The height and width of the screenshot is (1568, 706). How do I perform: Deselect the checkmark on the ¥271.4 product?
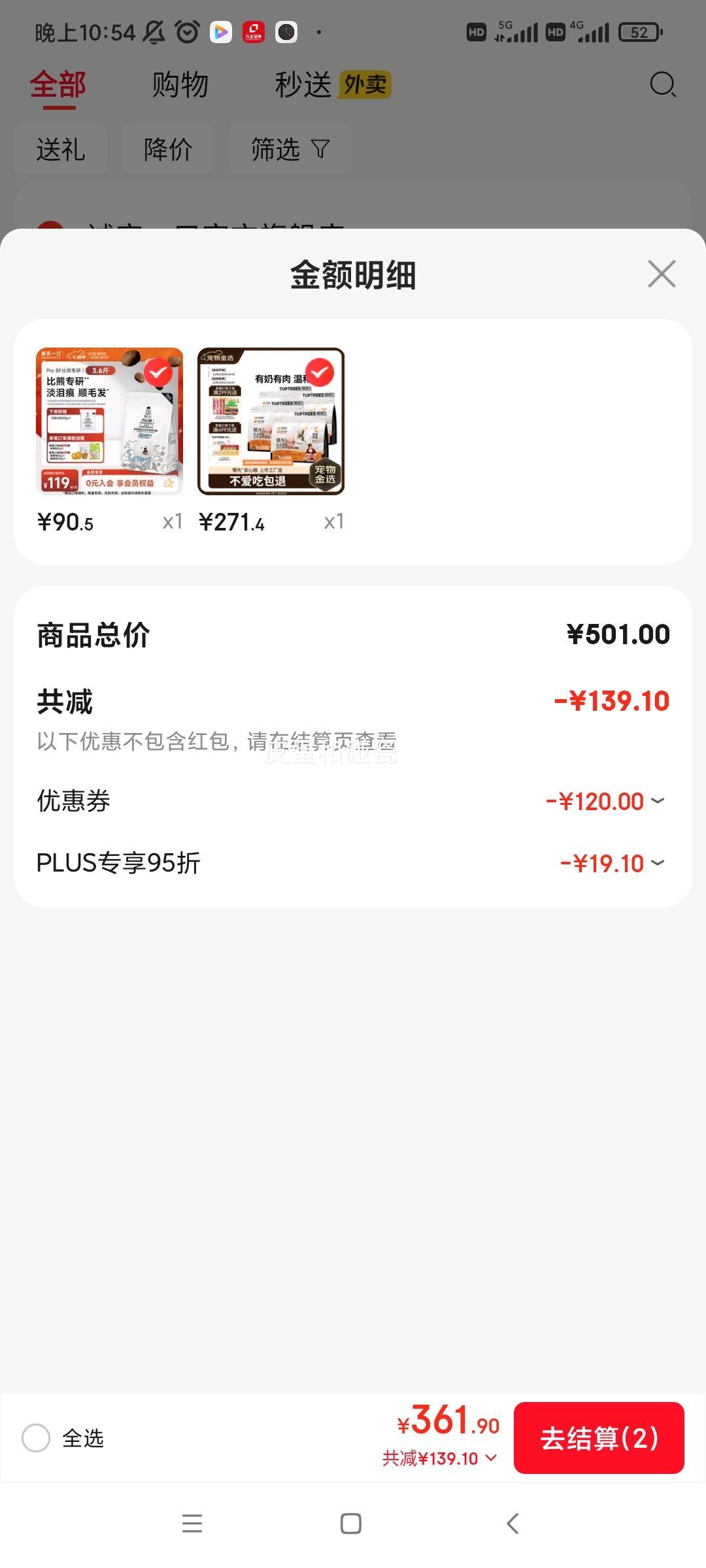[318, 374]
